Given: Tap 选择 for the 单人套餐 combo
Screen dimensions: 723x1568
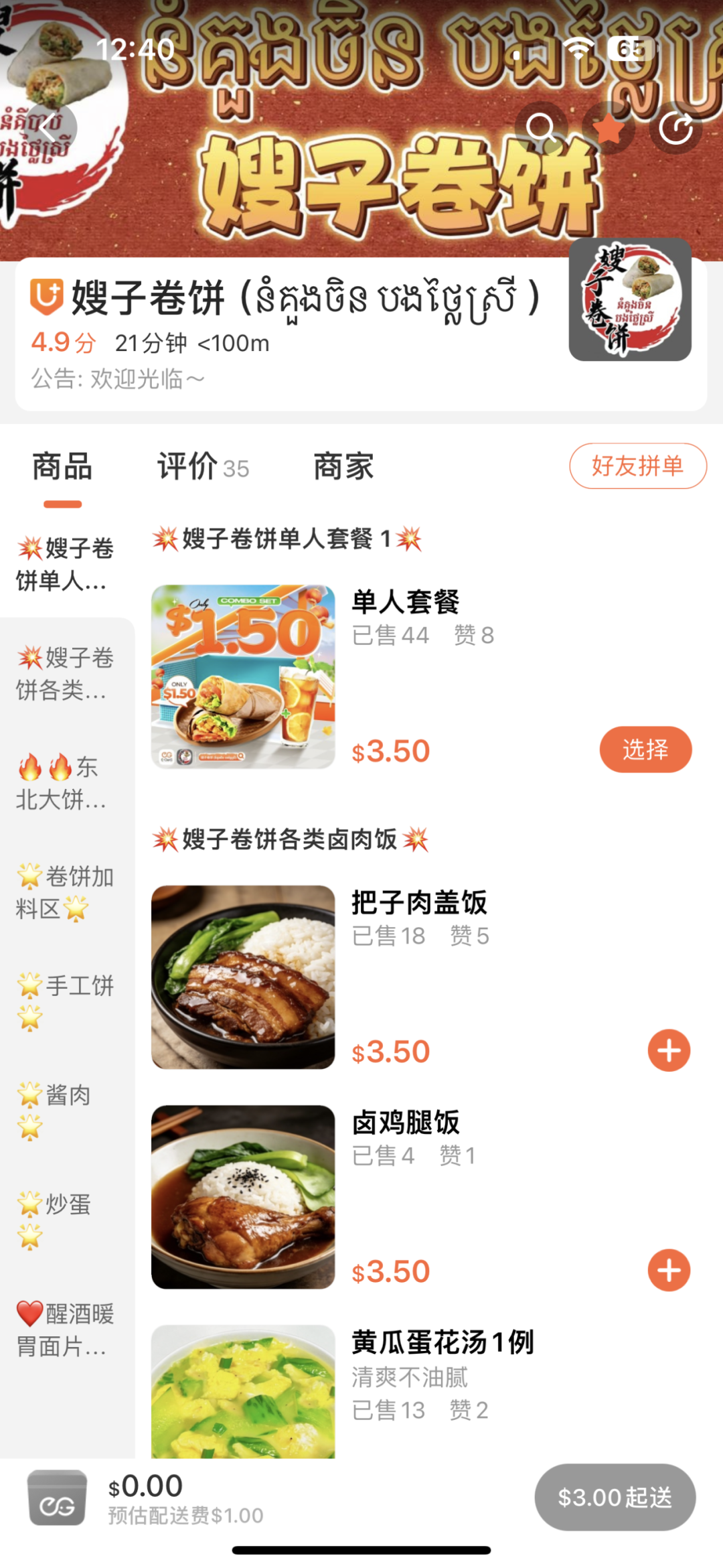Looking at the screenshot, I should click(x=645, y=750).
